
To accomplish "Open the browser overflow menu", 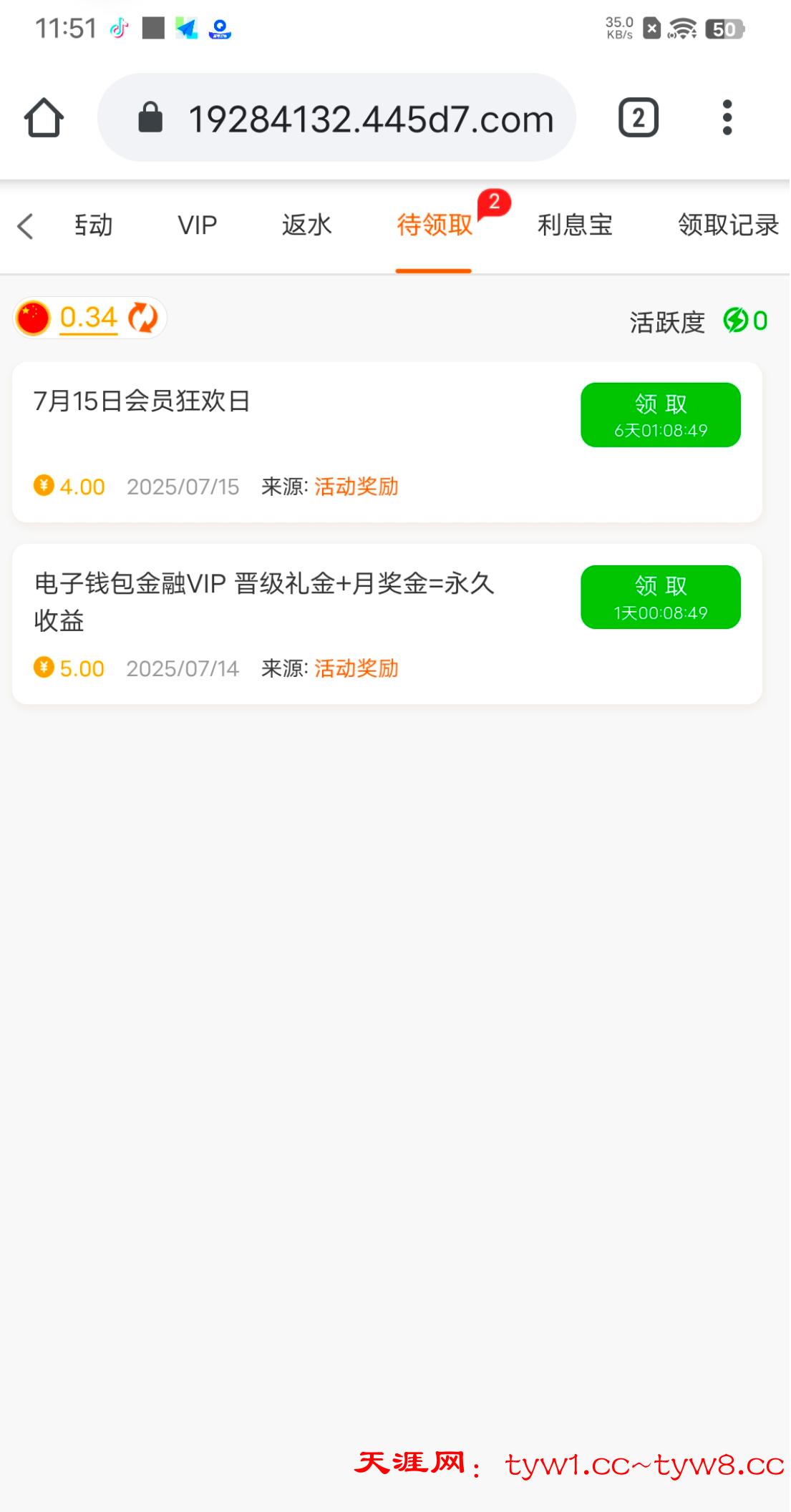I will (x=727, y=118).
